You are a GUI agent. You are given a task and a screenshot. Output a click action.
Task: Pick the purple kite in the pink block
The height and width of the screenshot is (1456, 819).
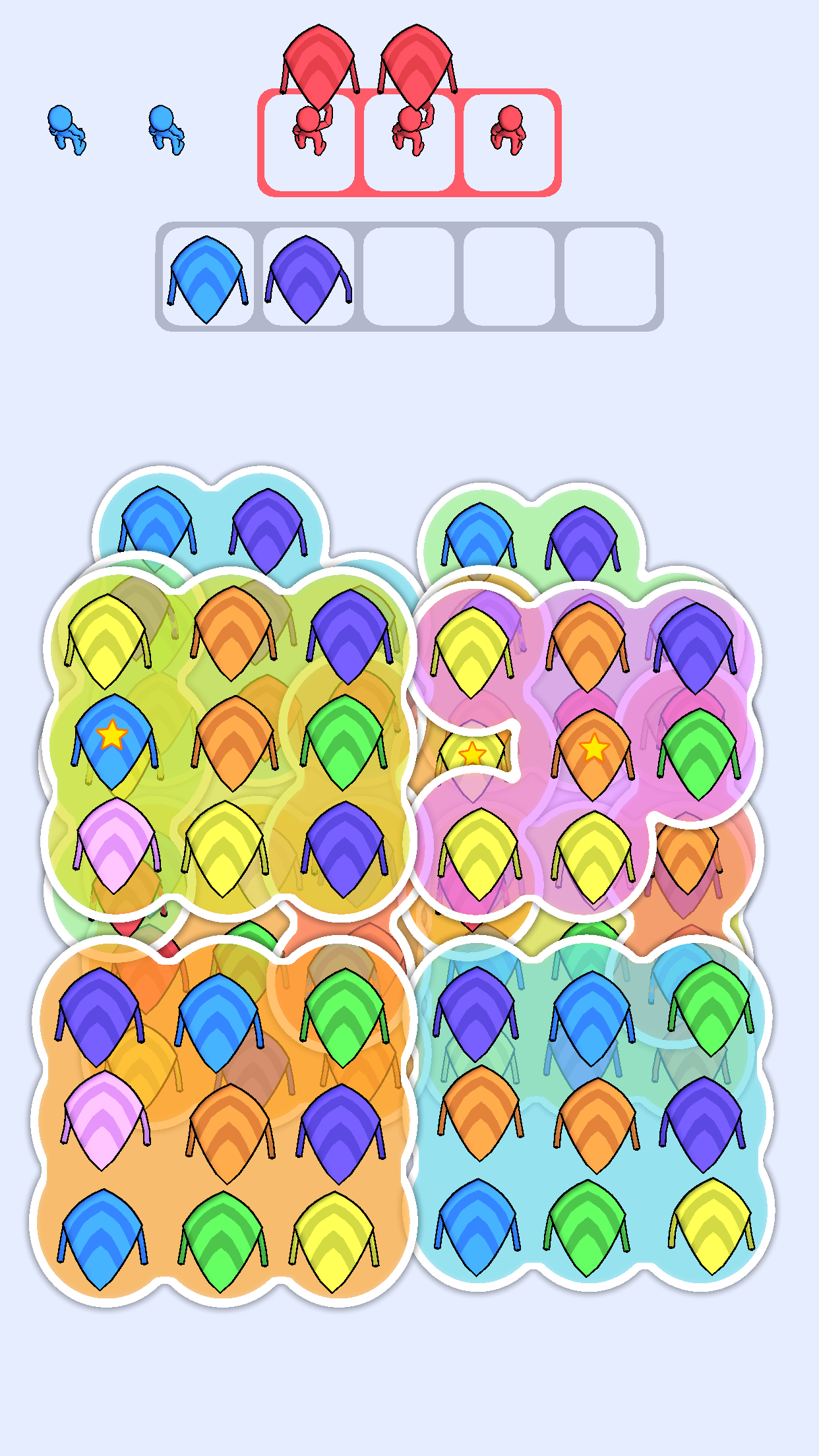(696, 646)
